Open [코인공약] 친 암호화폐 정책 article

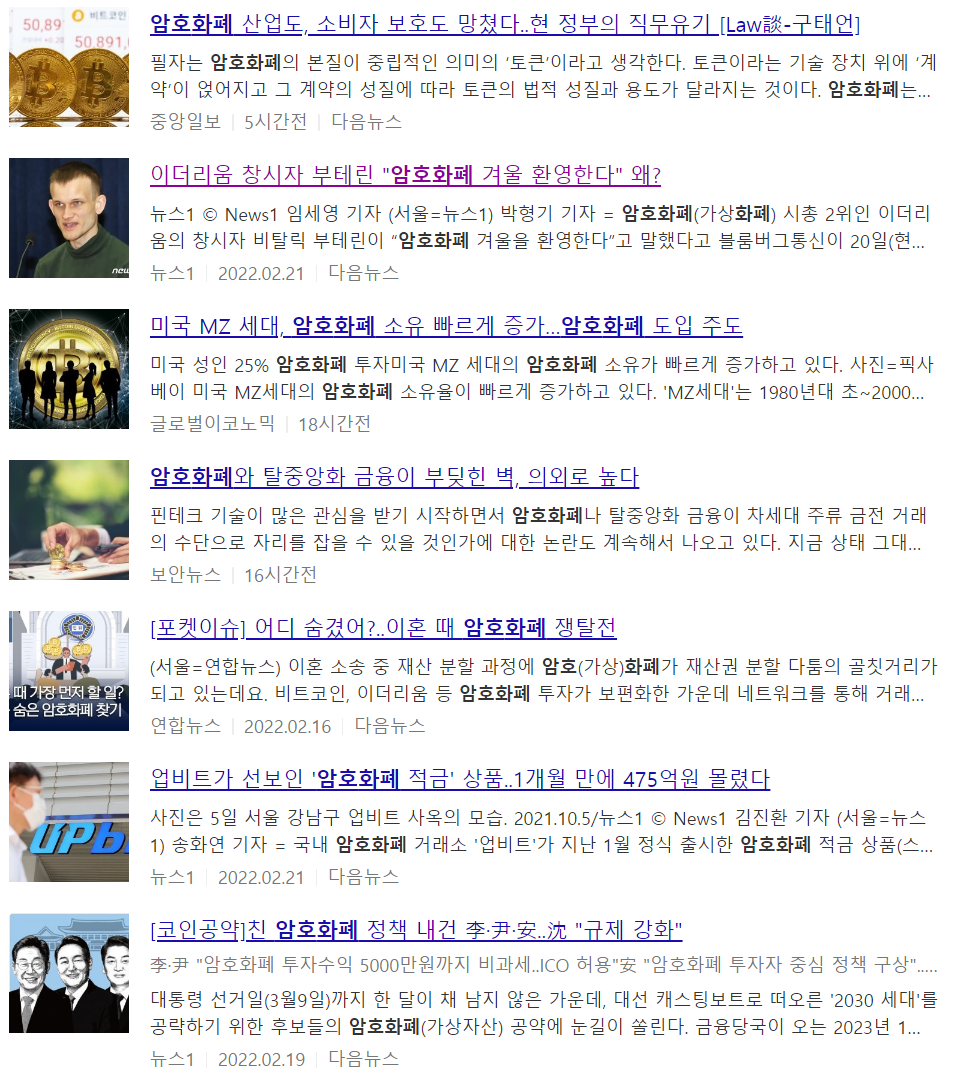pos(417,930)
